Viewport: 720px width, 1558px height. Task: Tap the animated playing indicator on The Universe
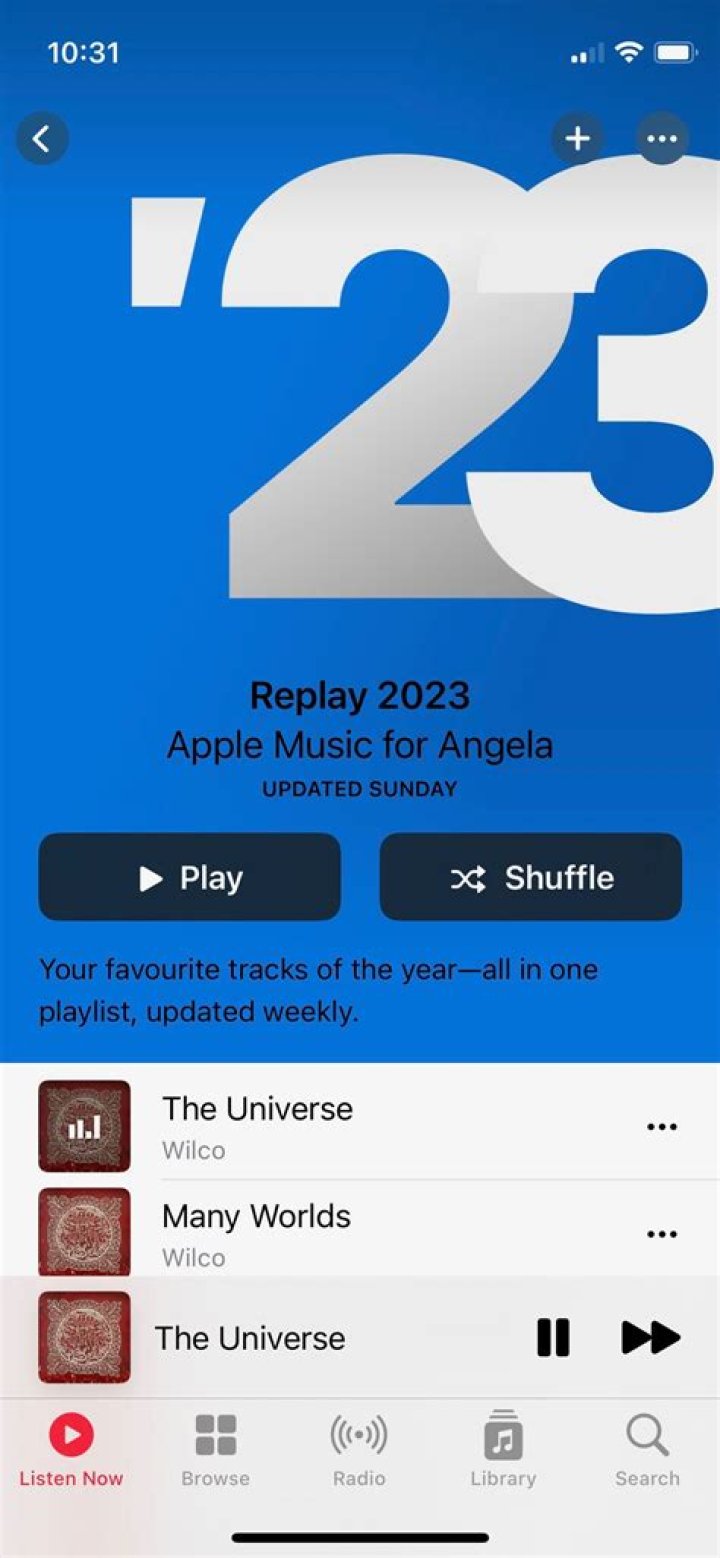(84, 1126)
